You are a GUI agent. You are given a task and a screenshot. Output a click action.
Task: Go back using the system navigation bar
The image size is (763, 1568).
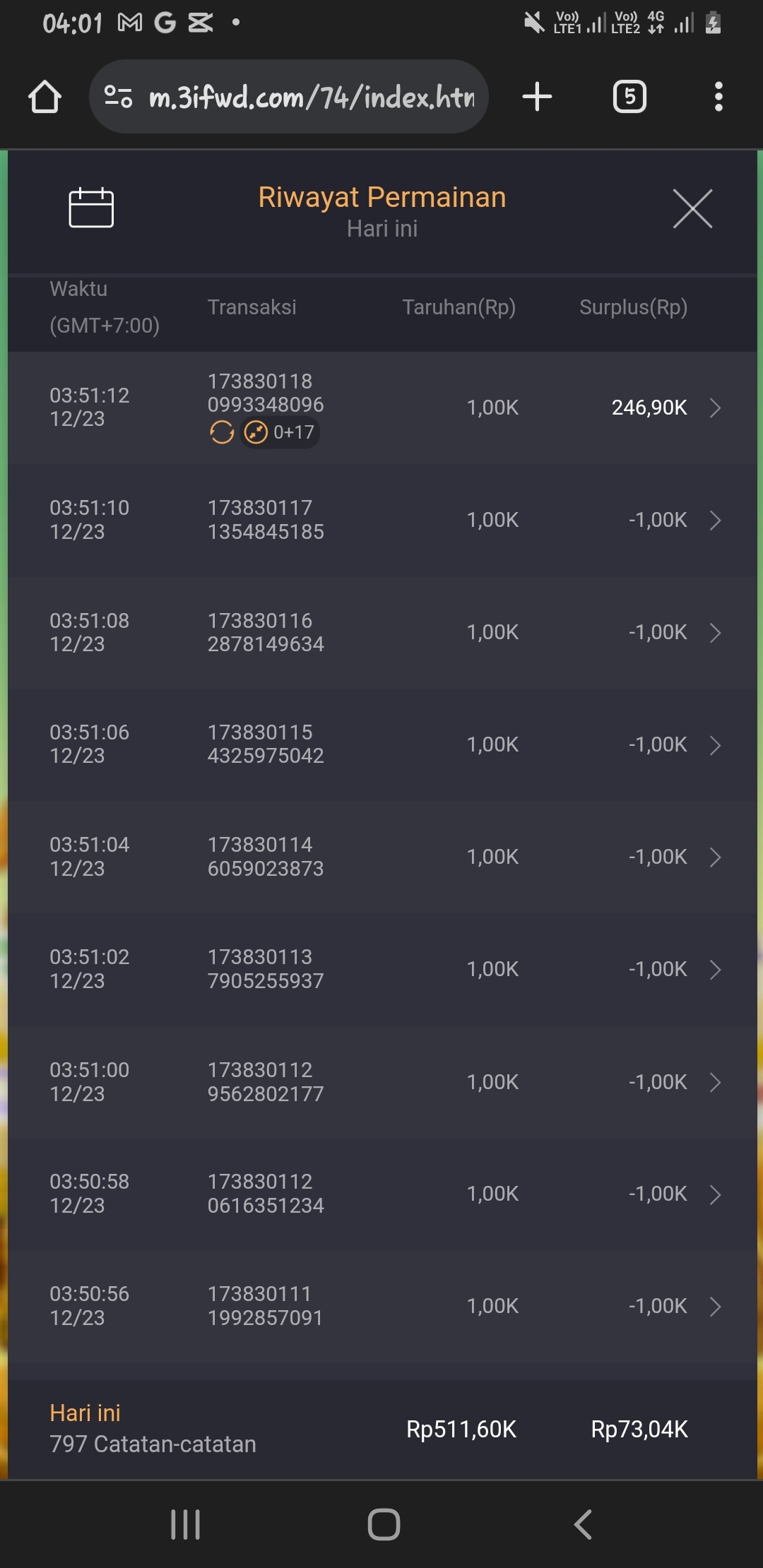(x=583, y=1524)
